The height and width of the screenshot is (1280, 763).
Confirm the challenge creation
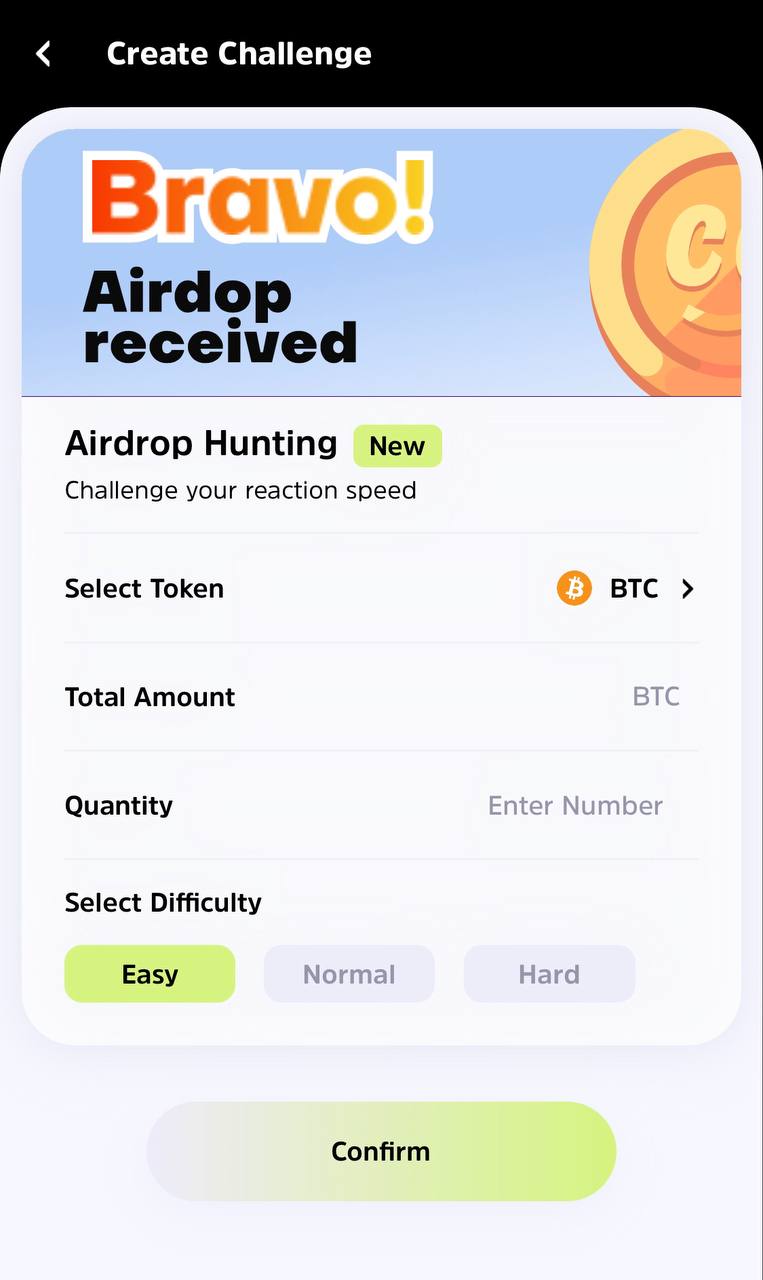[x=381, y=1151]
